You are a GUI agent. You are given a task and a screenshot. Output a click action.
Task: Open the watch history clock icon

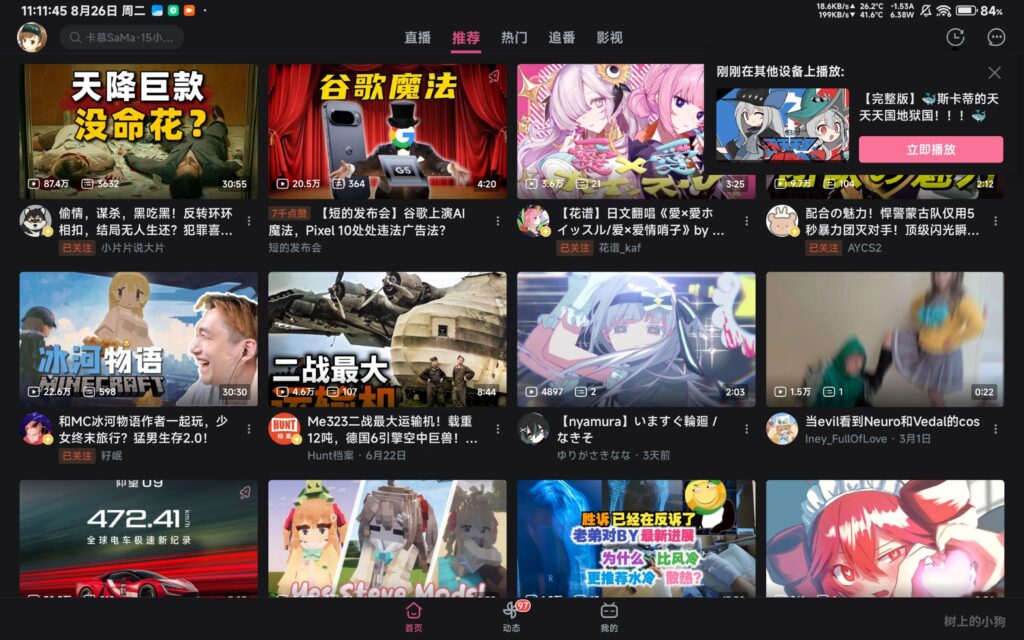tap(956, 38)
